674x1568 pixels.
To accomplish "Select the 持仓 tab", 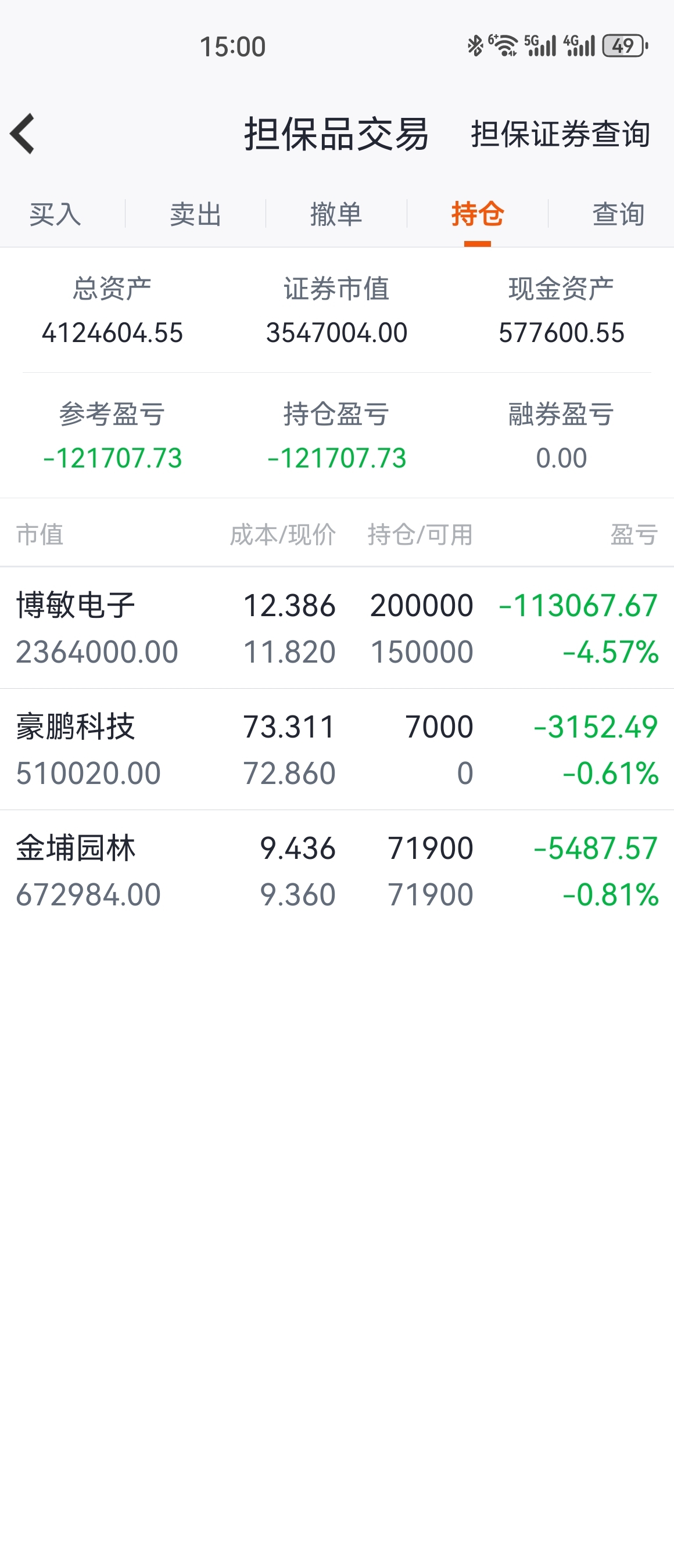I will pyautogui.click(x=478, y=214).
